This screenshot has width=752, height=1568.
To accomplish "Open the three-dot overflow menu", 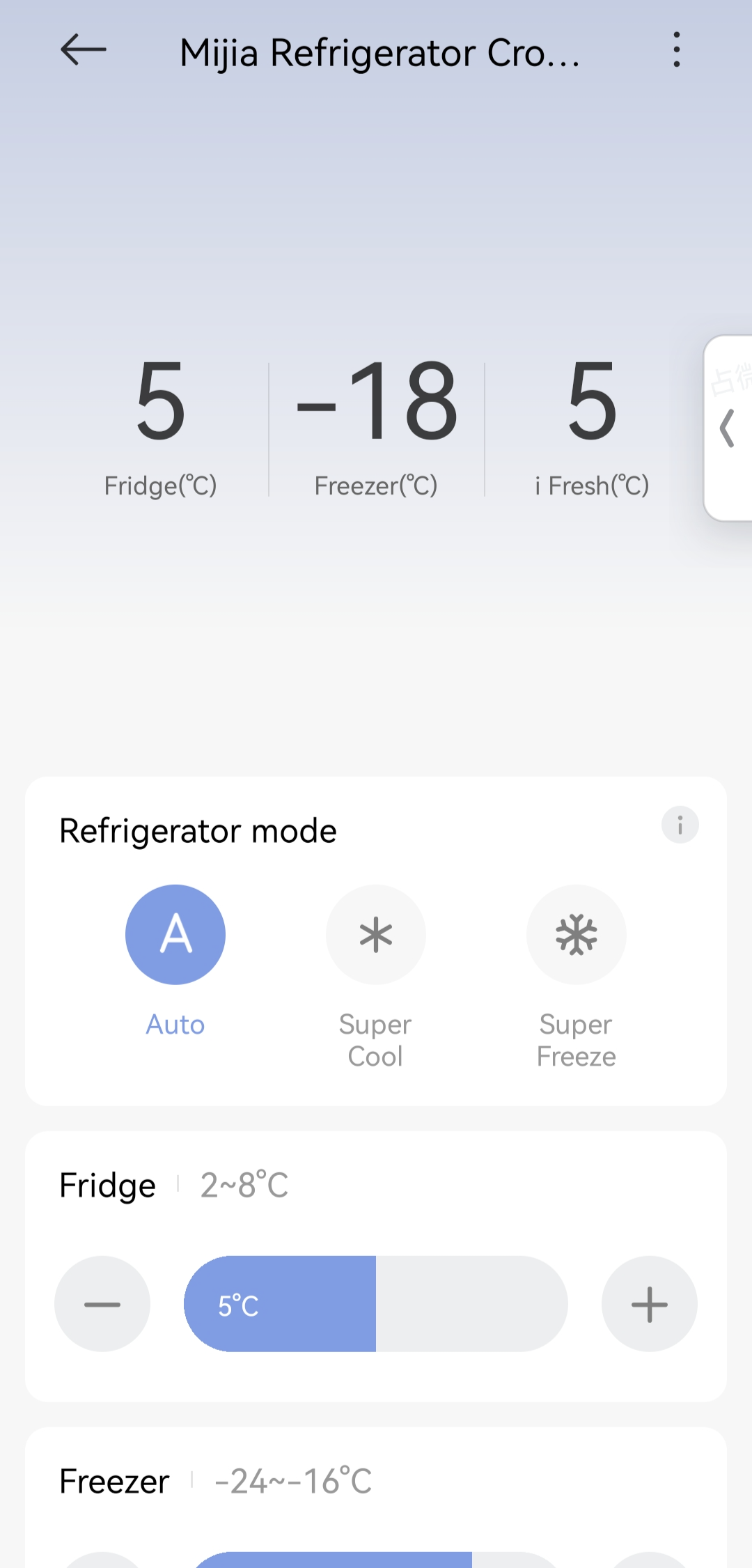I will (x=676, y=50).
